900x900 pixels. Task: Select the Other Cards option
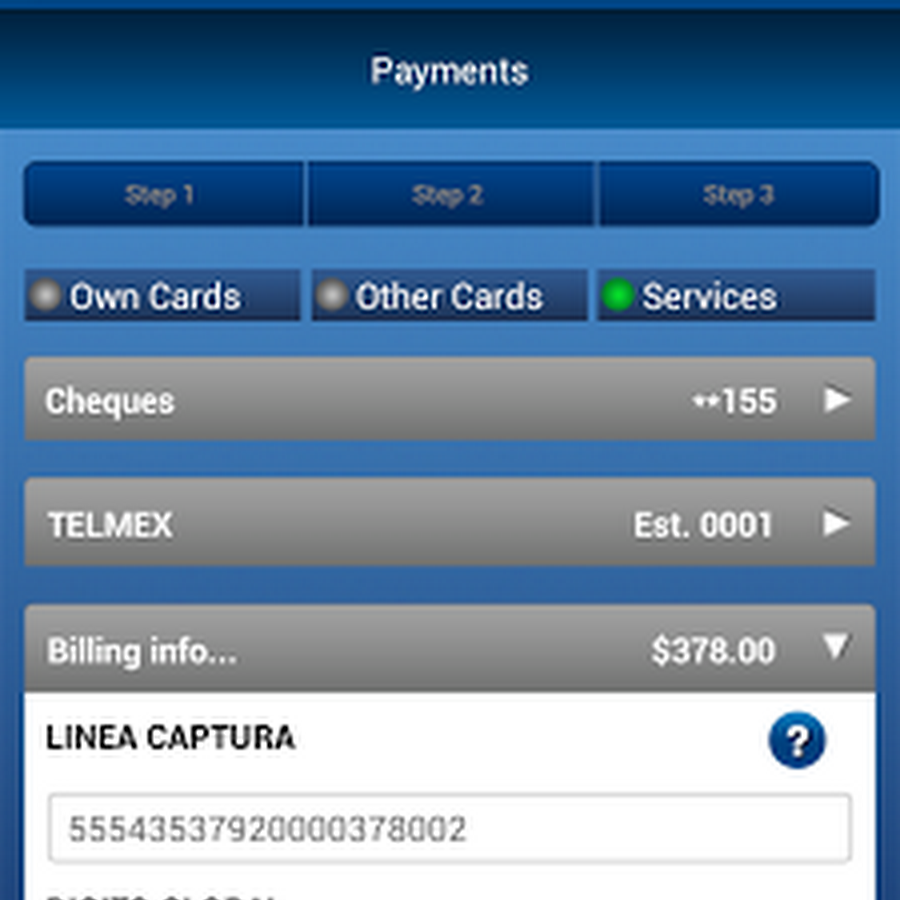pyautogui.click(x=449, y=296)
